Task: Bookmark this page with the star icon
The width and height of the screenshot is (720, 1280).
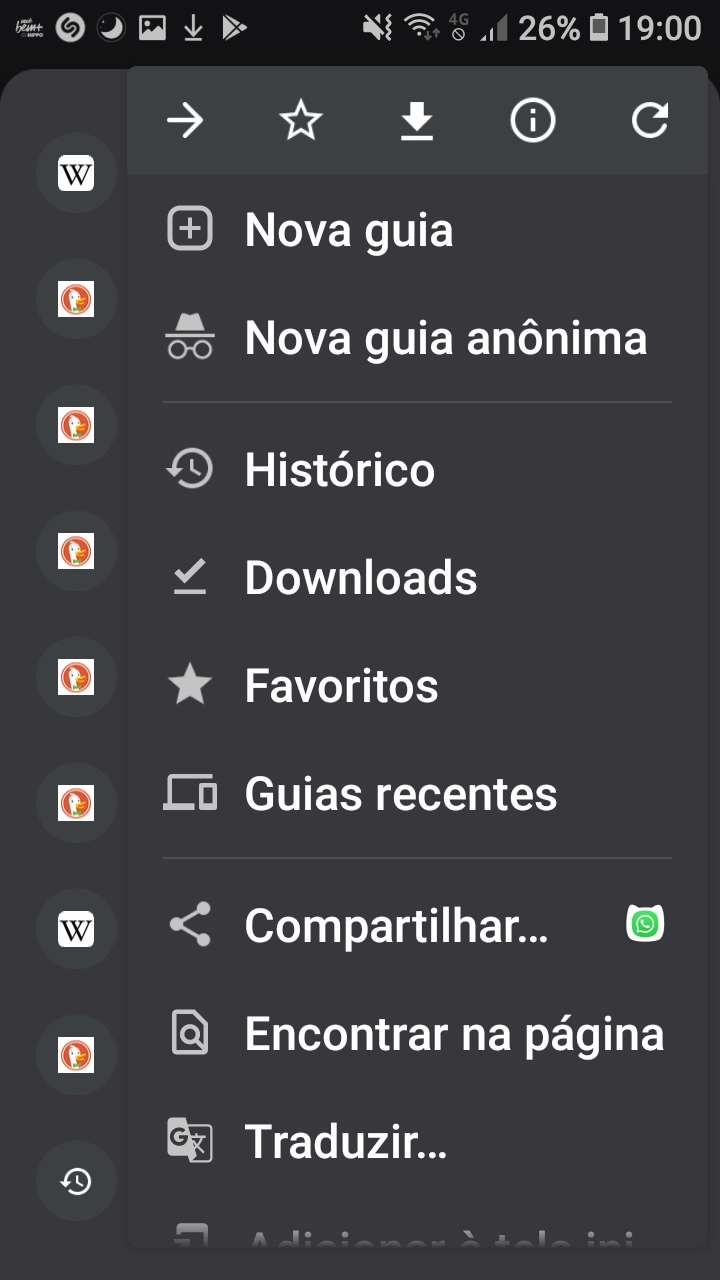Action: (x=301, y=121)
